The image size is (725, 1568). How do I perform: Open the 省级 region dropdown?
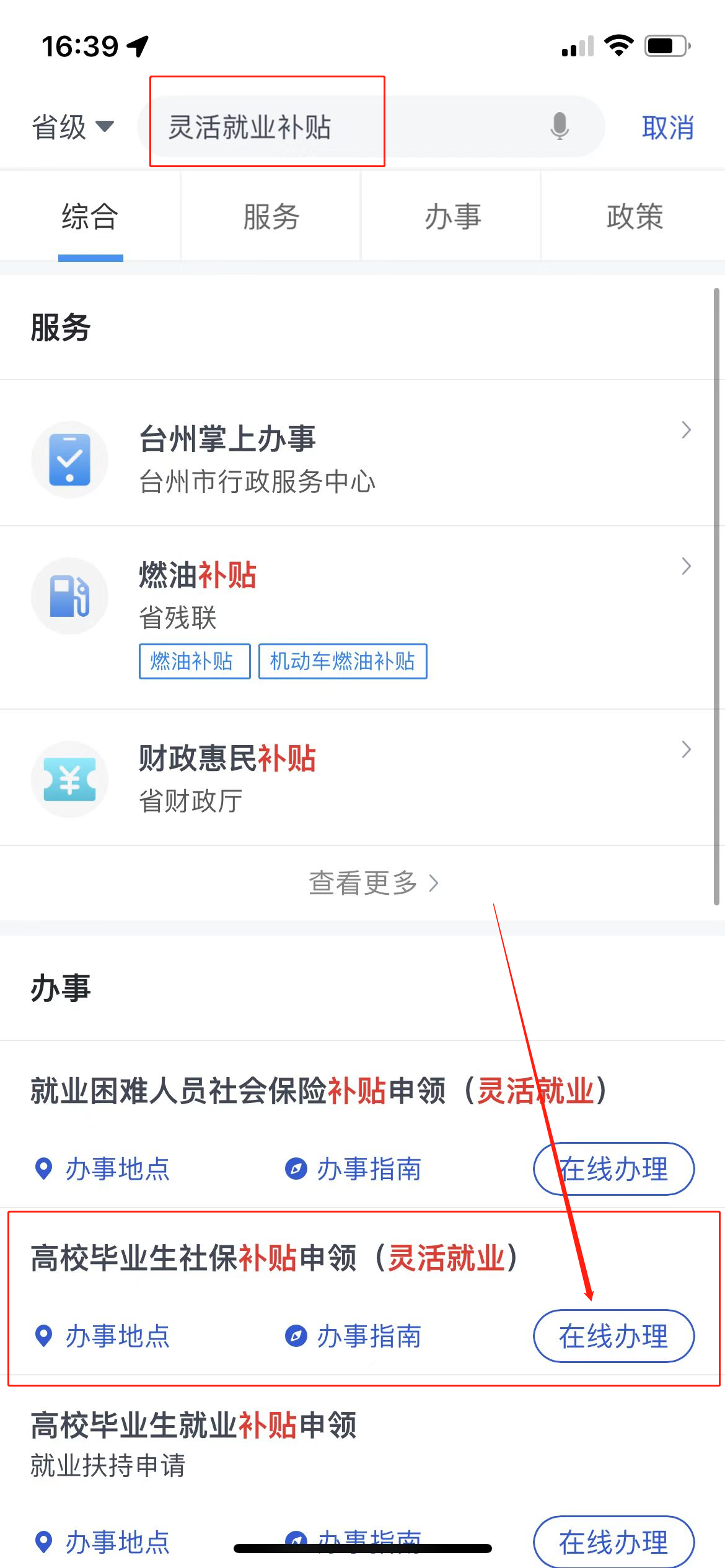tap(72, 127)
